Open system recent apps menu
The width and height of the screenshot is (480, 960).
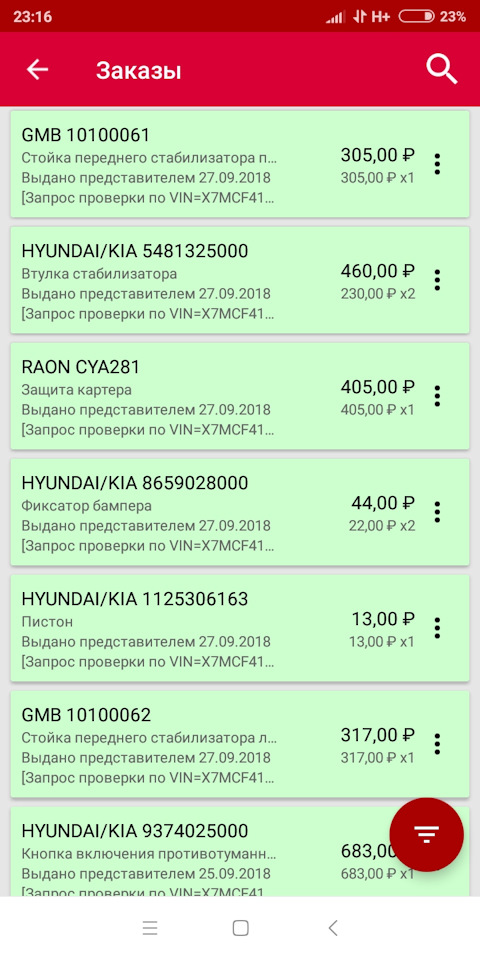pos(150,928)
